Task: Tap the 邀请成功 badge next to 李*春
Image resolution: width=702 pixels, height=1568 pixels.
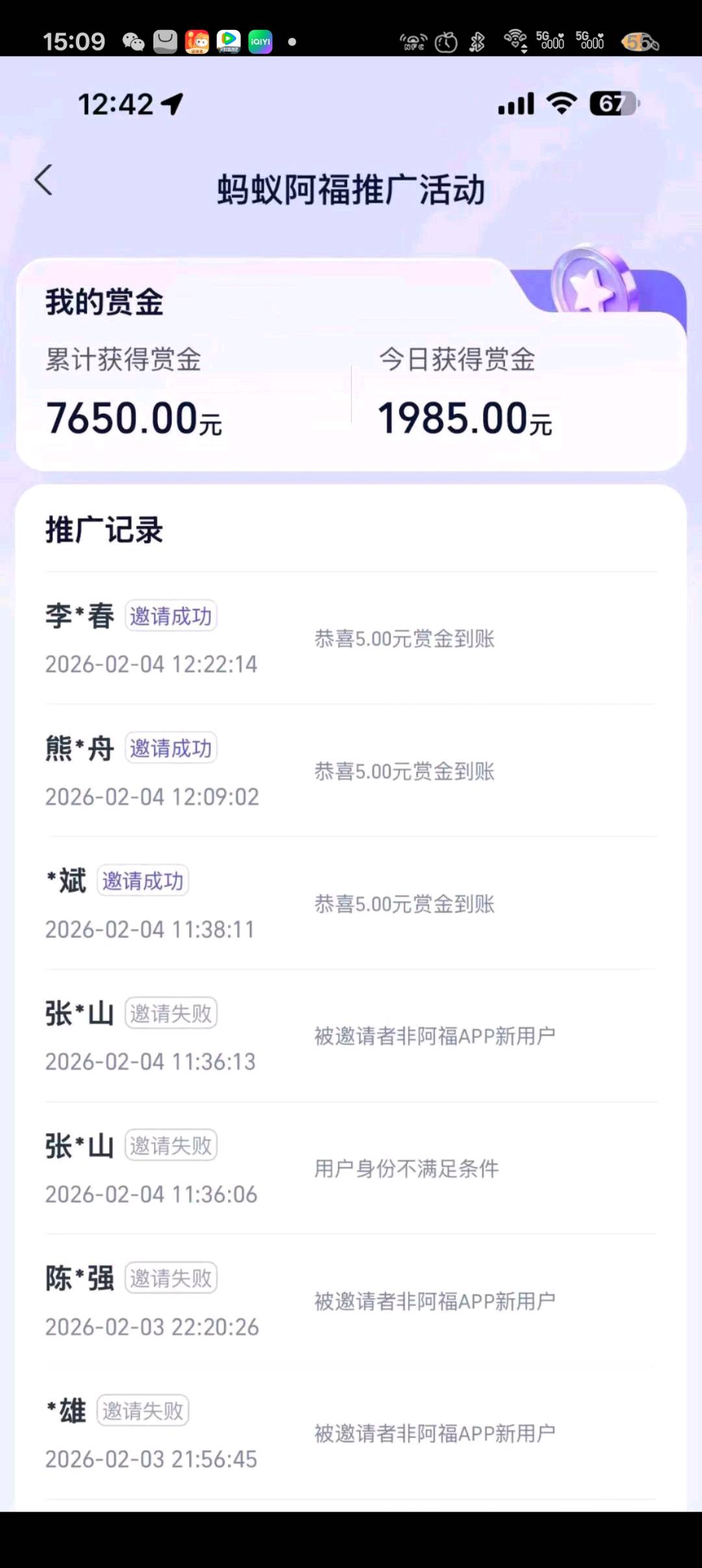Action: point(171,616)
